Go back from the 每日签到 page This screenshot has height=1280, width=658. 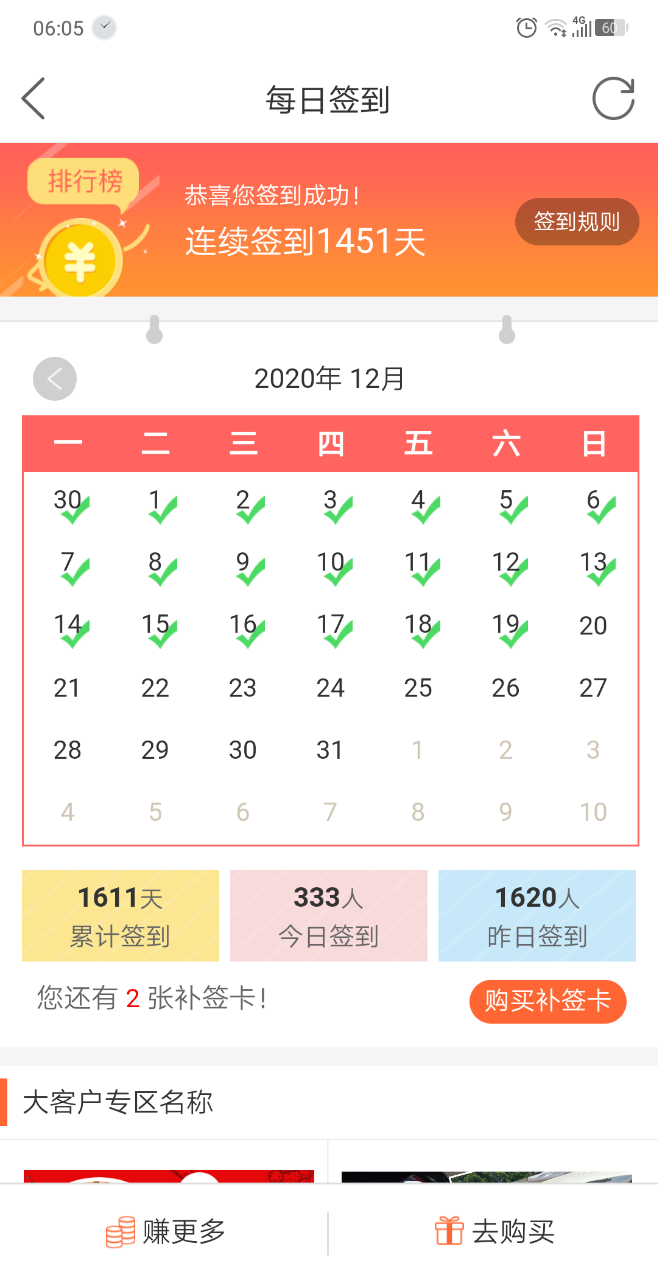click(33, 99)
